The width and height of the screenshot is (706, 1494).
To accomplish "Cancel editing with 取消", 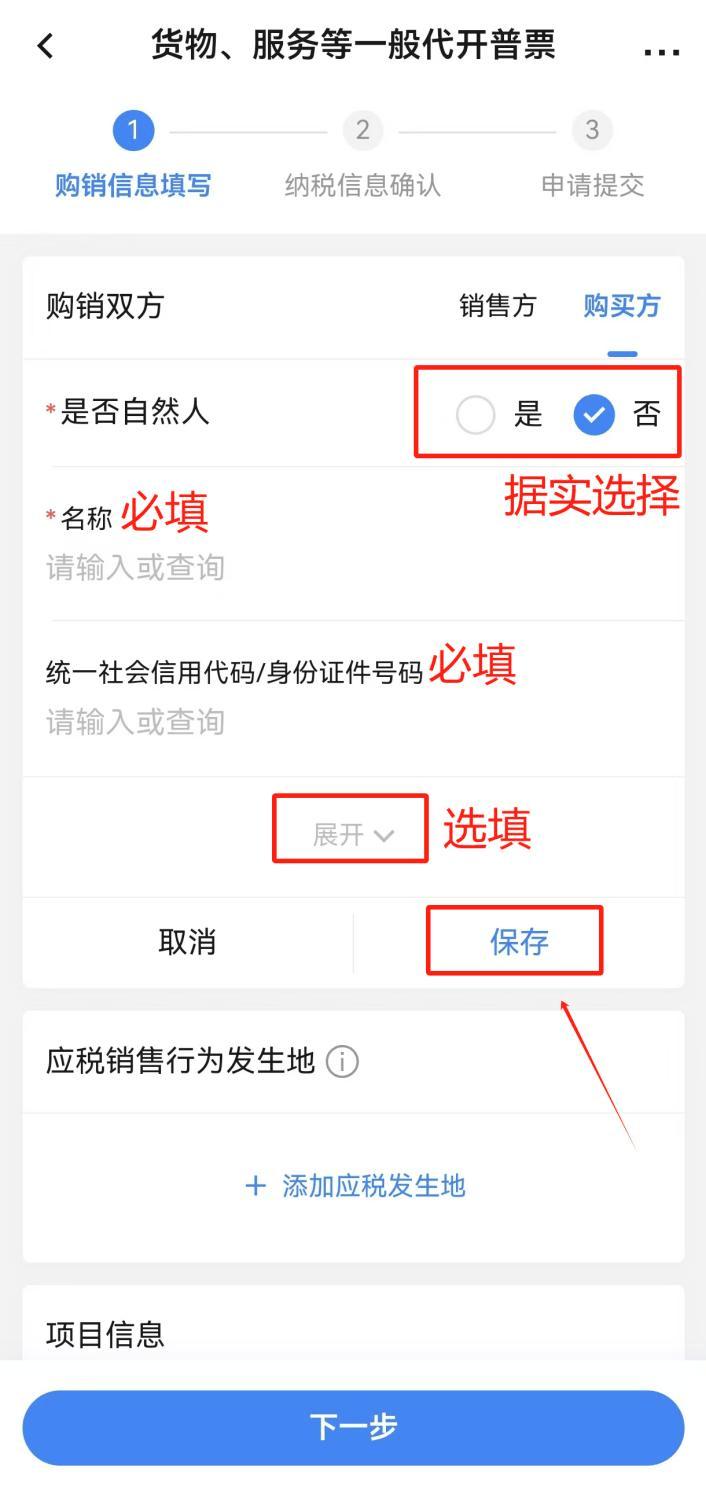I will (187, 942).
